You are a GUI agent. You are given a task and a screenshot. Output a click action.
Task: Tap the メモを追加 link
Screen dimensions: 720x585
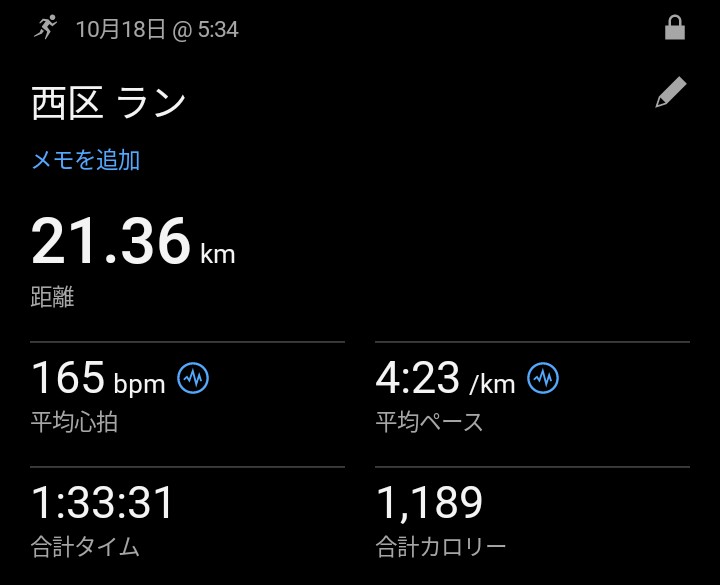pos(86,160)
